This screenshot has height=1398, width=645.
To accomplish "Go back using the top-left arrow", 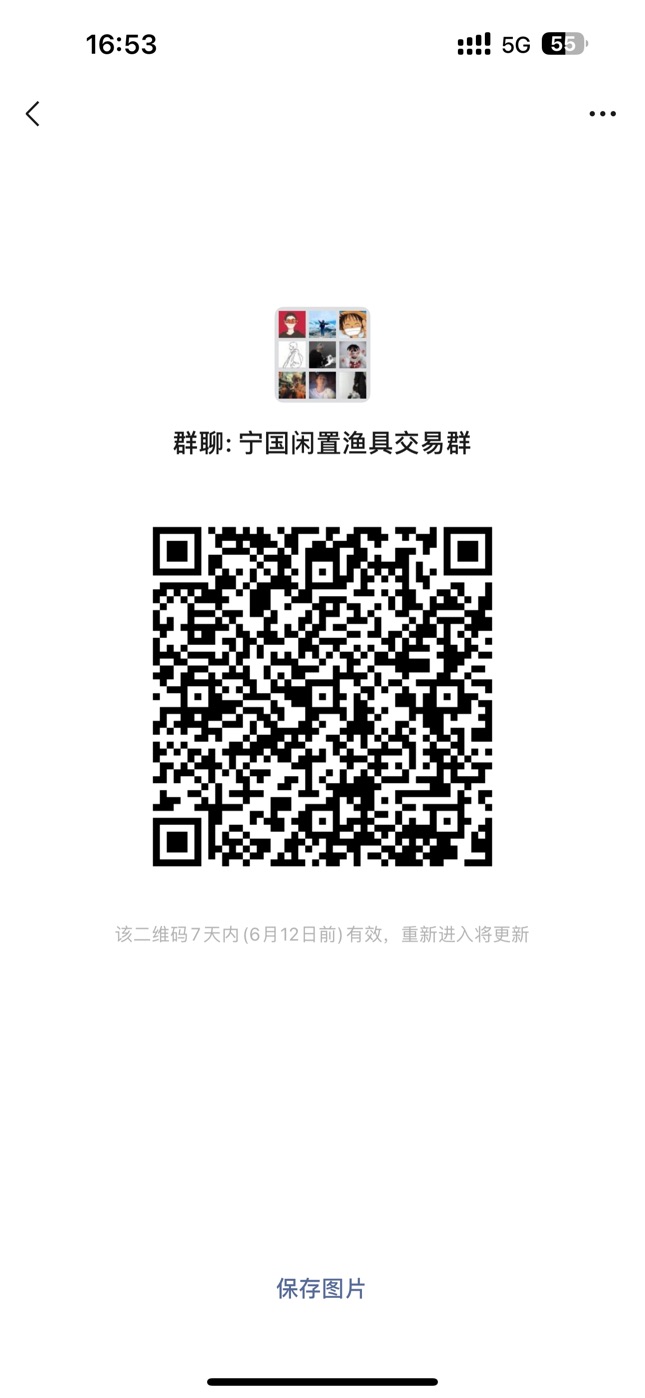I will click(33, 114).
